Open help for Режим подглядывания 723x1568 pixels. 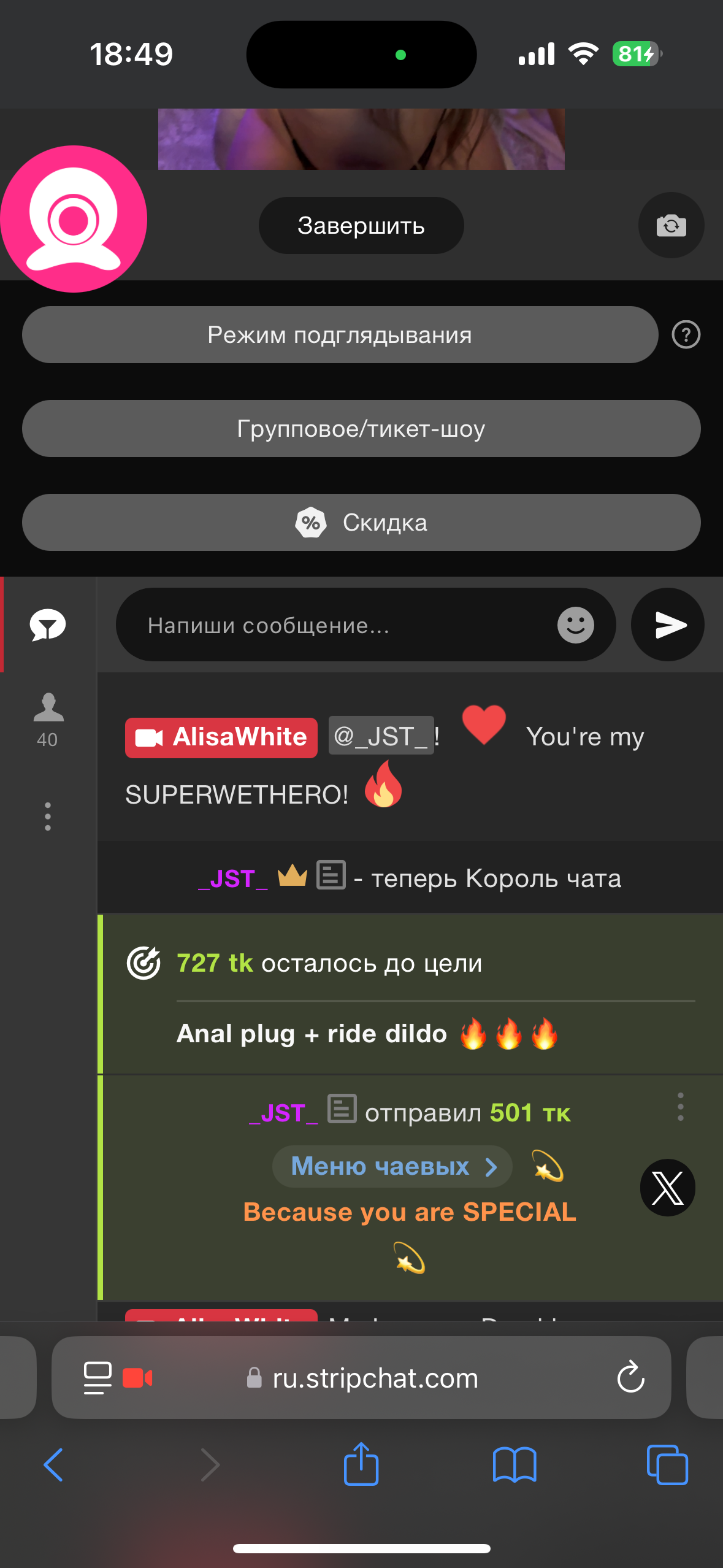tap(686, 335)
